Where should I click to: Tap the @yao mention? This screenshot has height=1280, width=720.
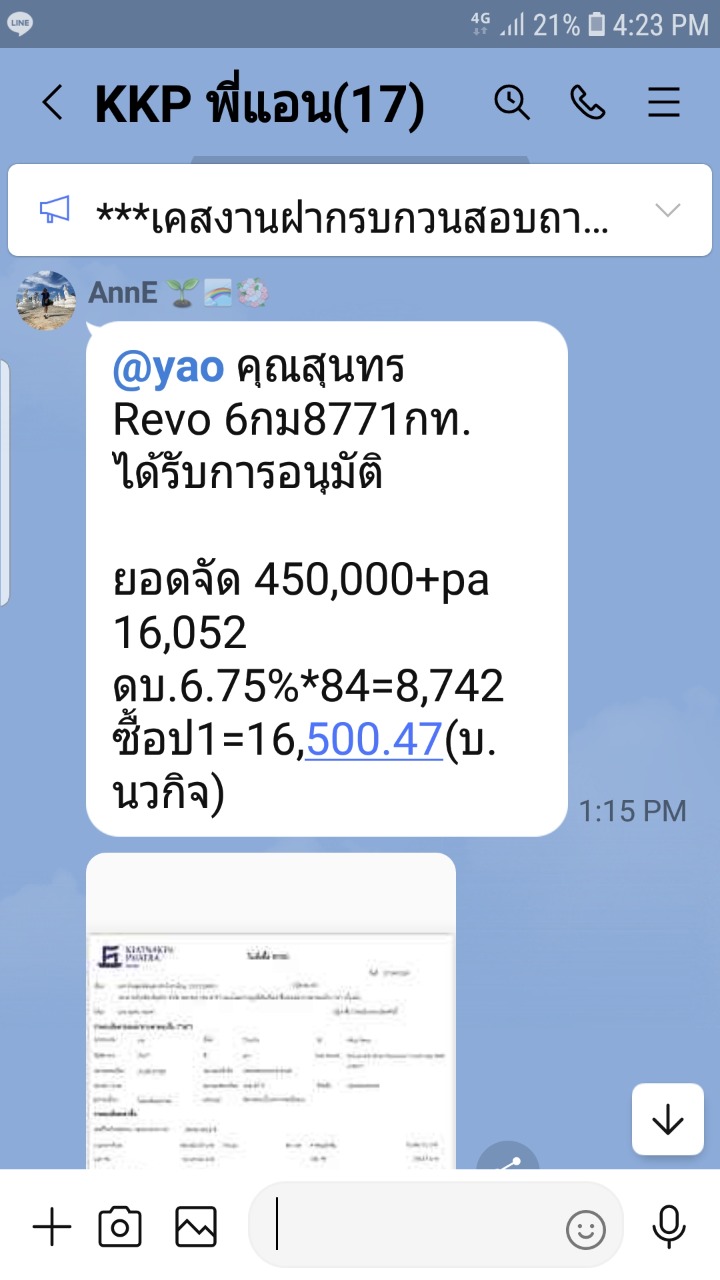coord(168,368)
